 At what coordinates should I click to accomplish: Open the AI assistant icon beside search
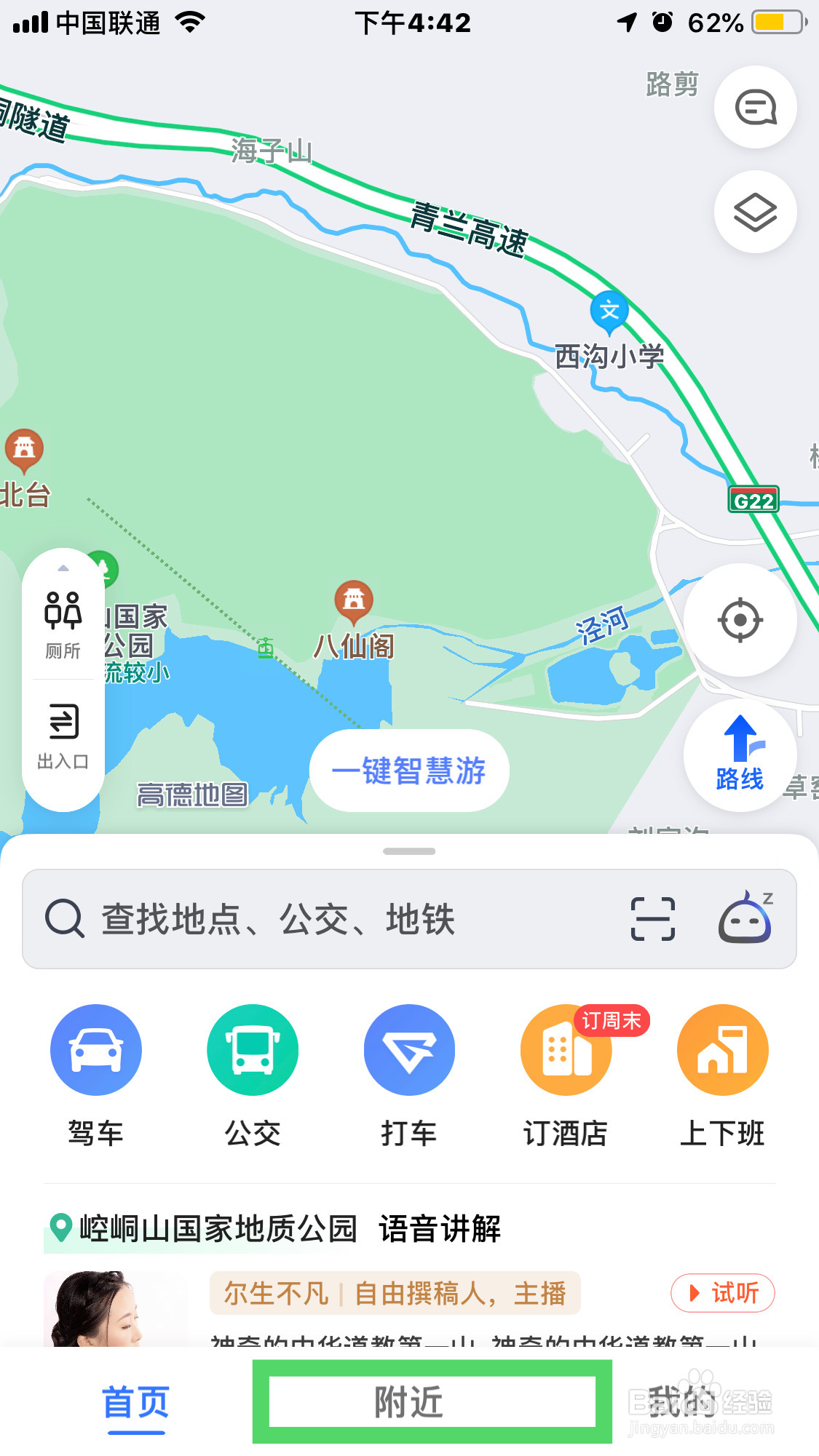[x=744, y=919]
